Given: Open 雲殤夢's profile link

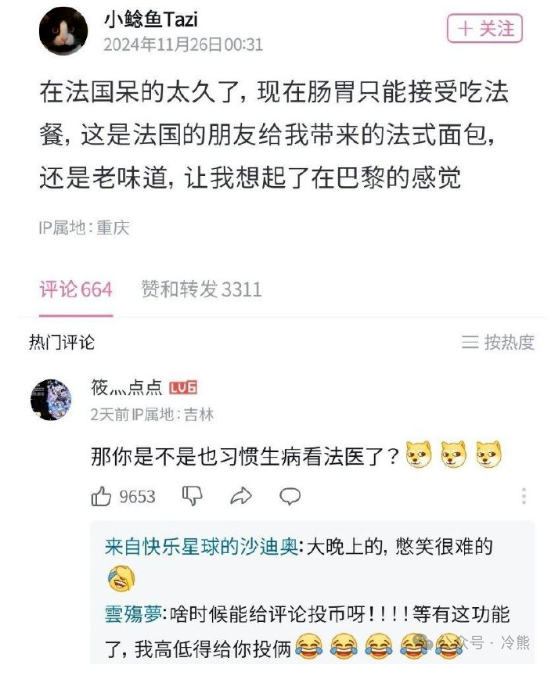Looking at the screenshot, I should [x=134, y=614].
